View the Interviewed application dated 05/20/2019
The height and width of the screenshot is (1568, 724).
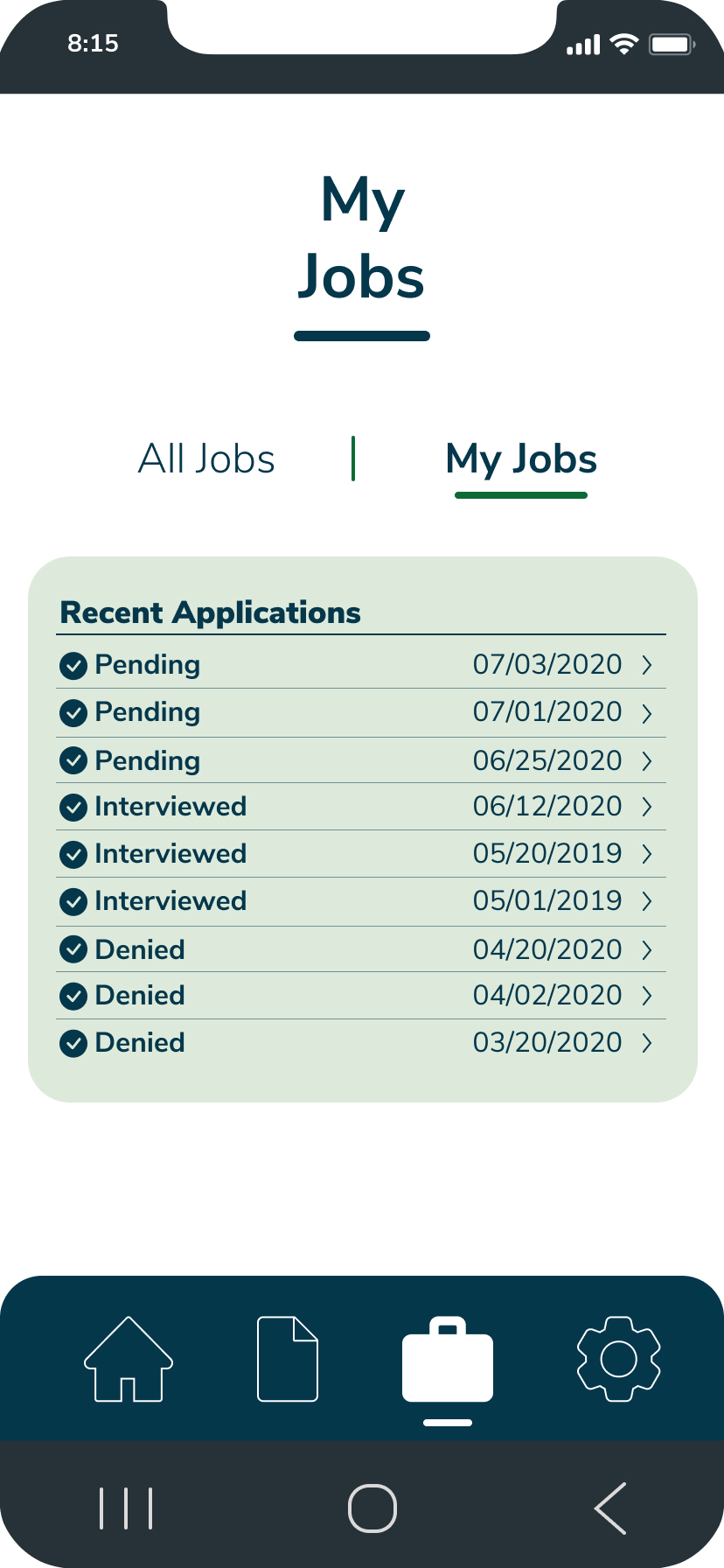coord(361,854)
